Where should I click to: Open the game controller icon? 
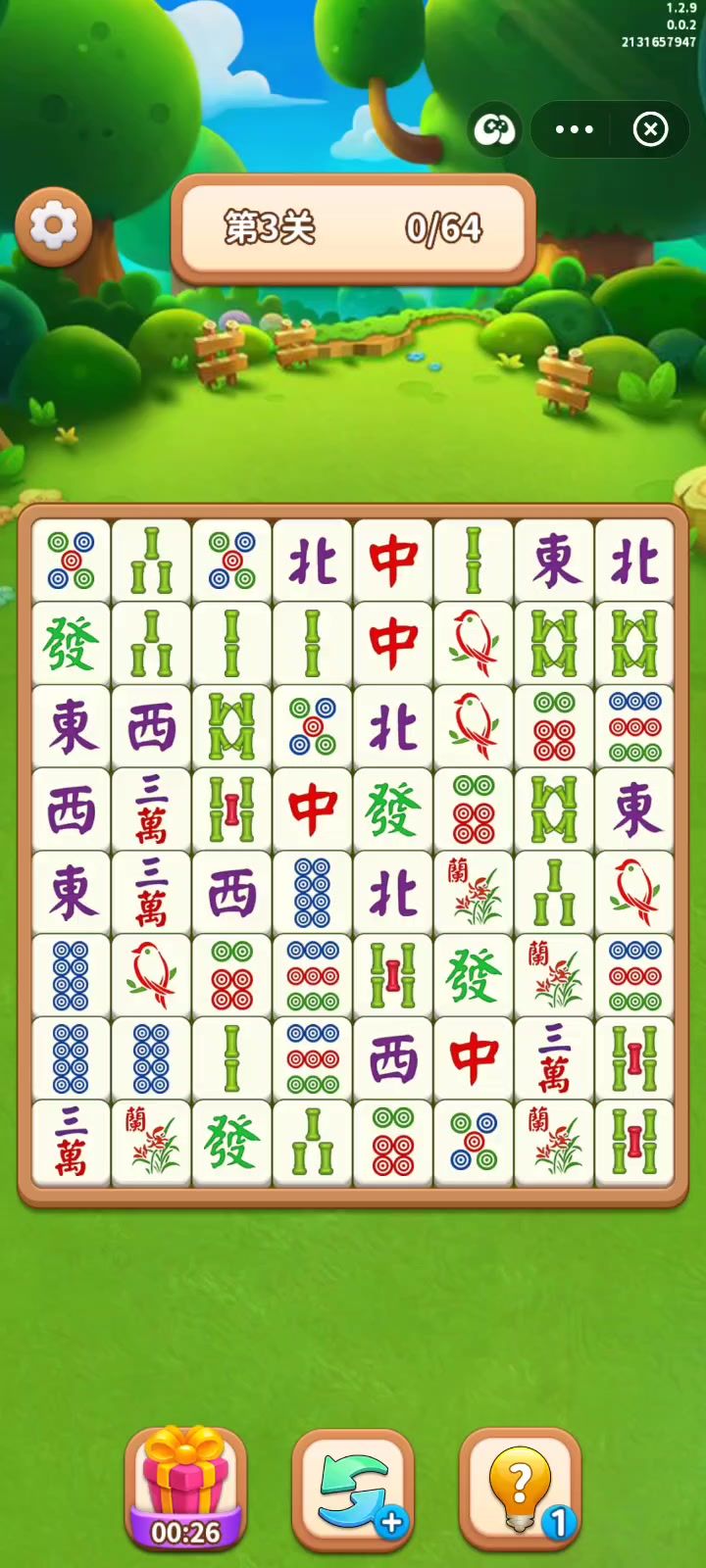click(494, 129)
